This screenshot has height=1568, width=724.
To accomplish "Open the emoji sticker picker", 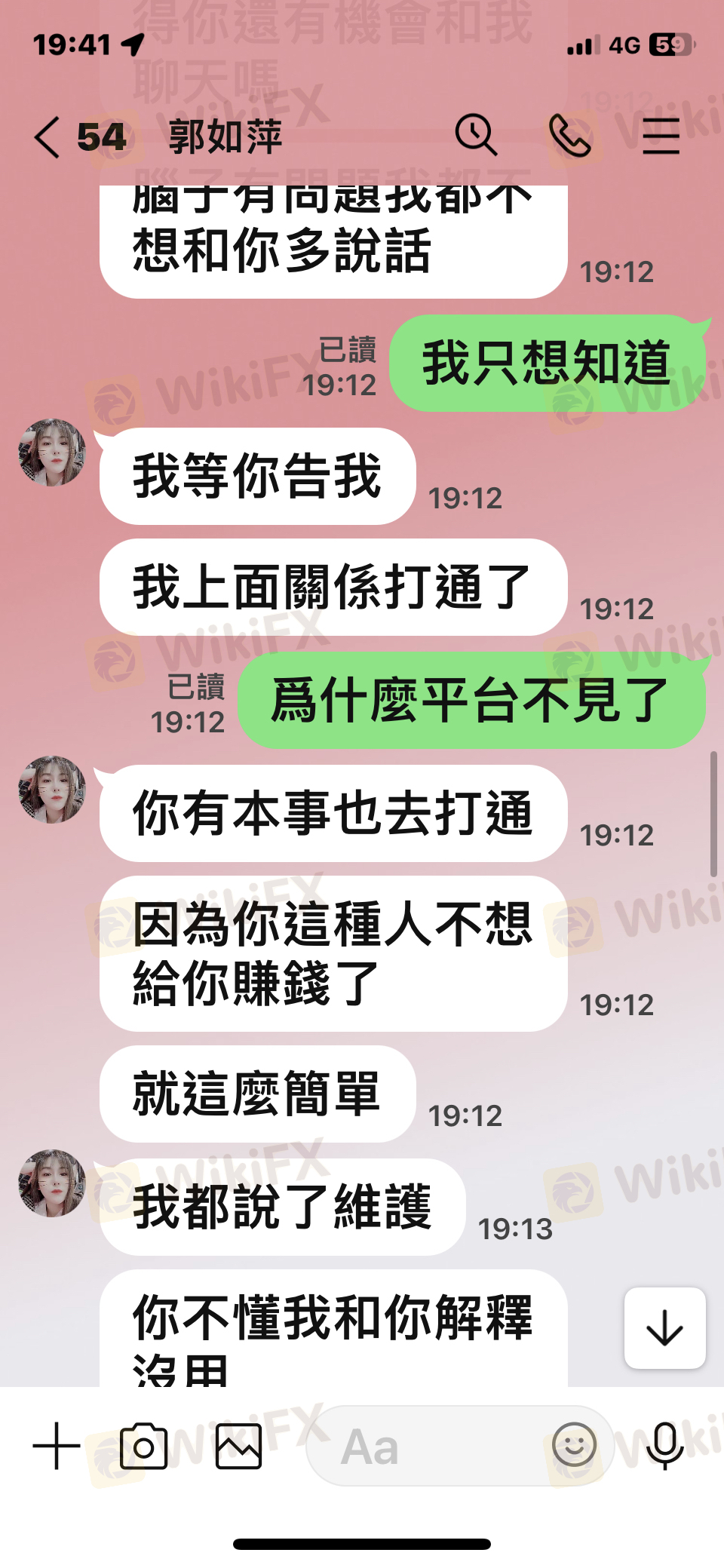I will click(574, 1445).
